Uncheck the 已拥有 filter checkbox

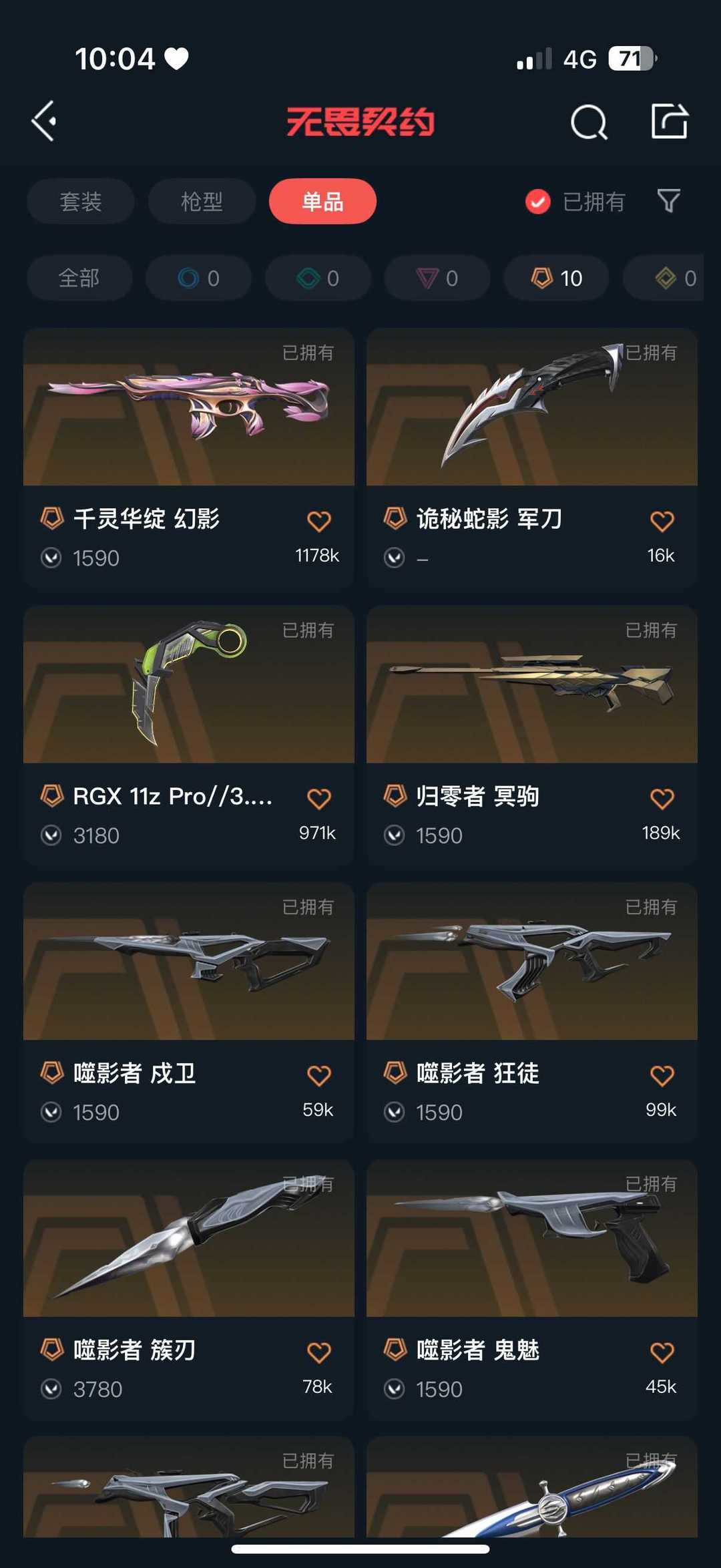click(537, 202)
